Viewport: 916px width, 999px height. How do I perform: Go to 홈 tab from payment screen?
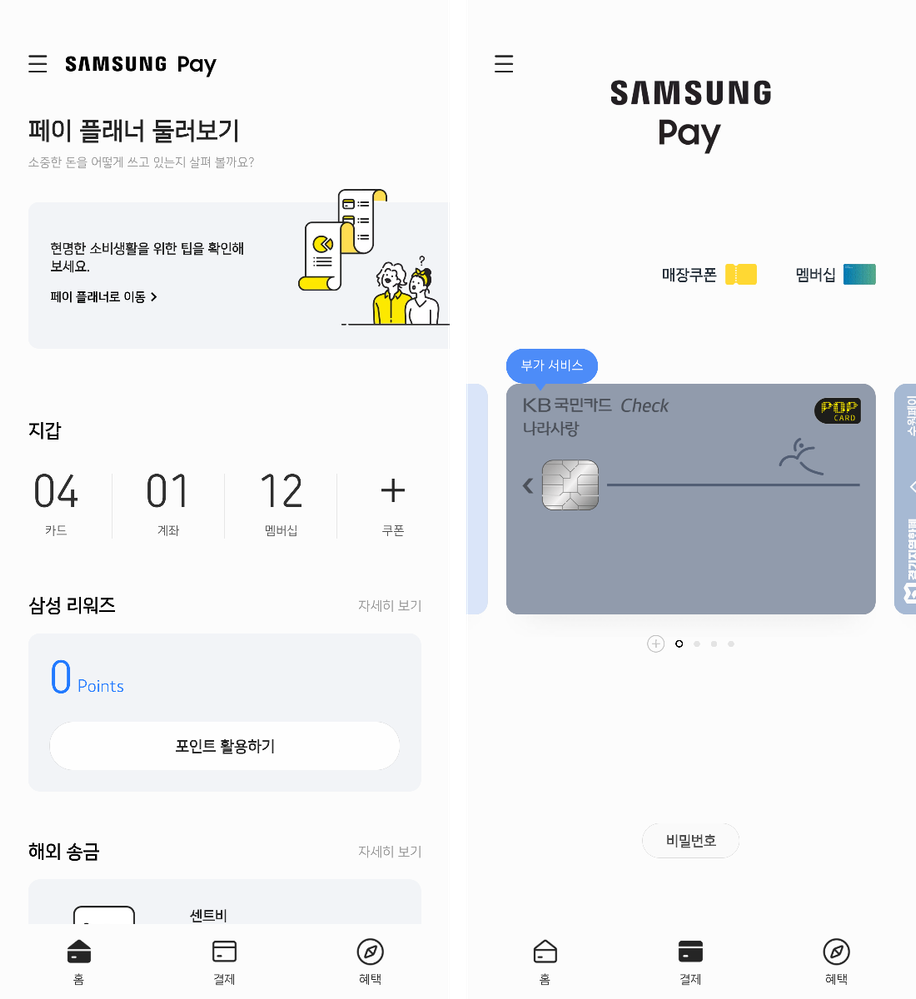click(x=544, y=961)
